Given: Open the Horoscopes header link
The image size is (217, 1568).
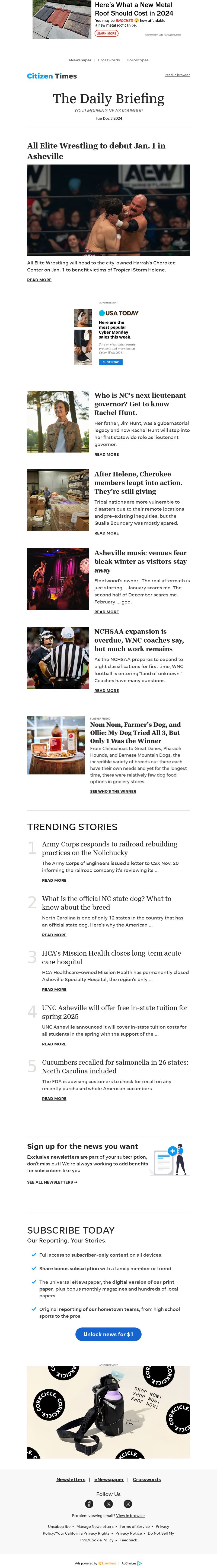Looking at the screenshot, I should click(x=137, y=60).
